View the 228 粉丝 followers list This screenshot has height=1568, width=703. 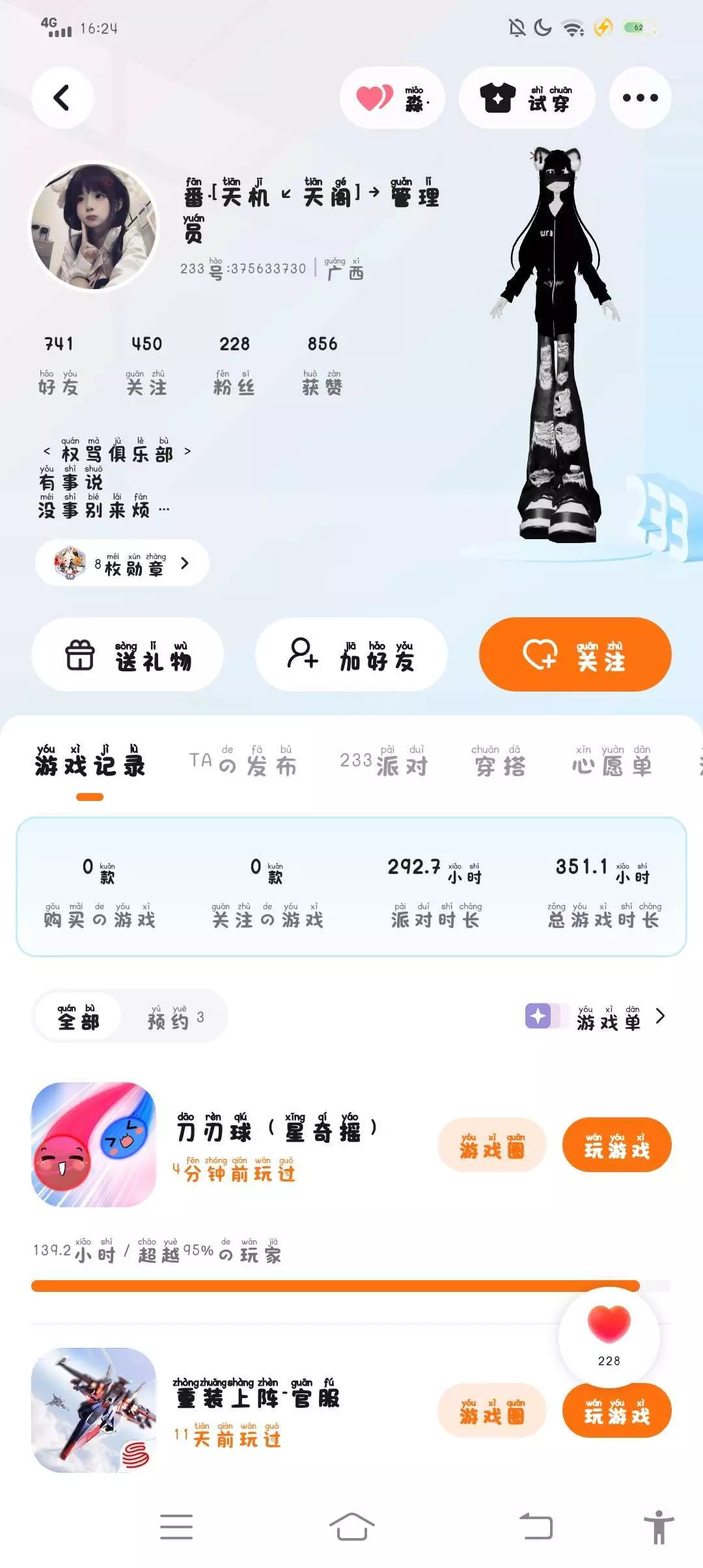[234, 366]
